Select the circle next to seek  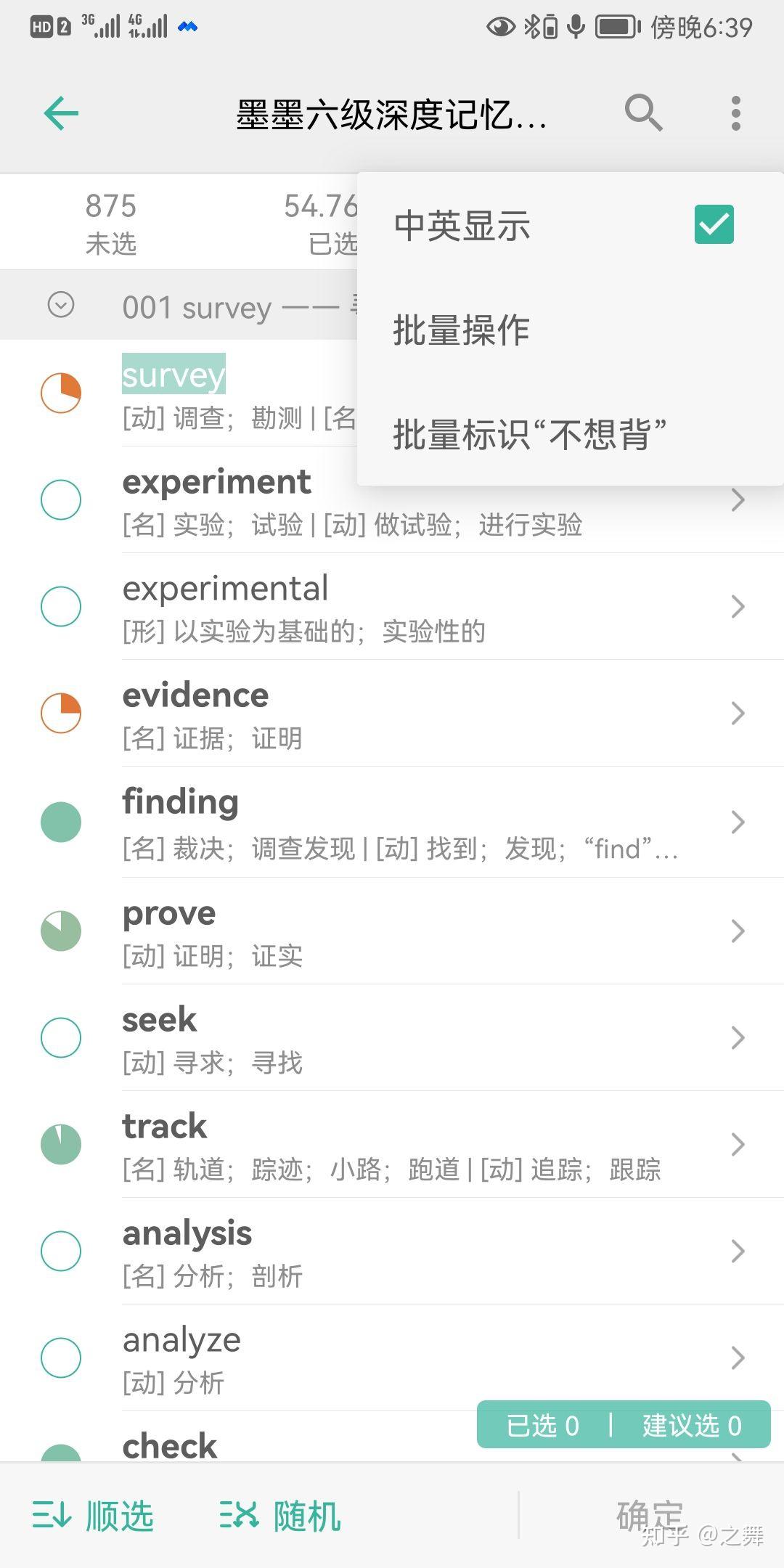[61, 1037]
